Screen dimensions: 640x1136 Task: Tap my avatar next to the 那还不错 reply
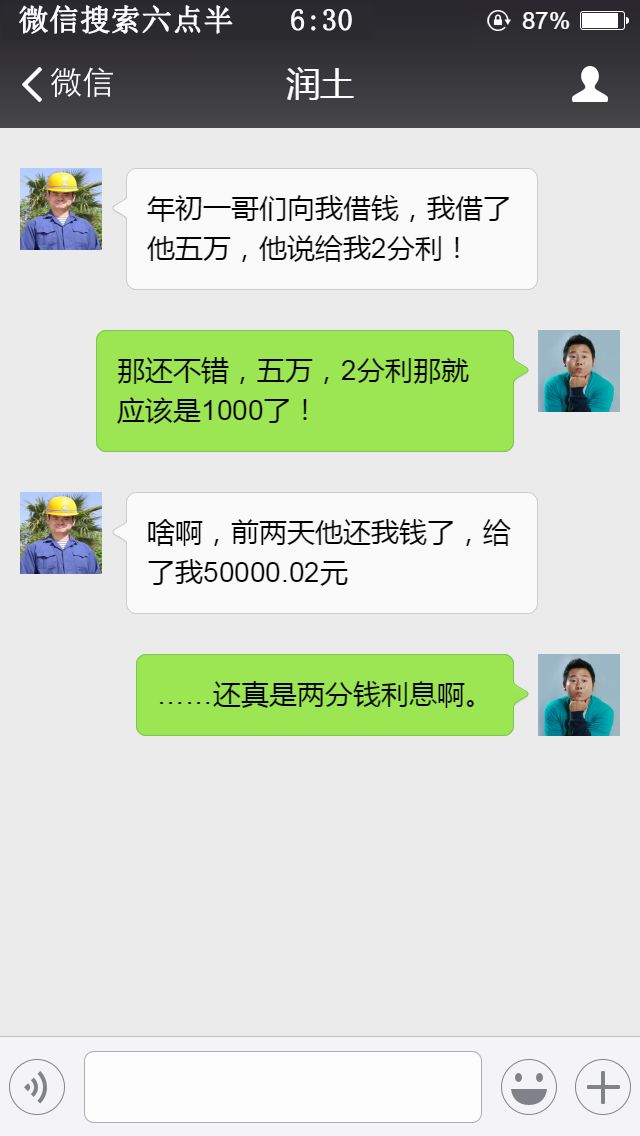579,371
